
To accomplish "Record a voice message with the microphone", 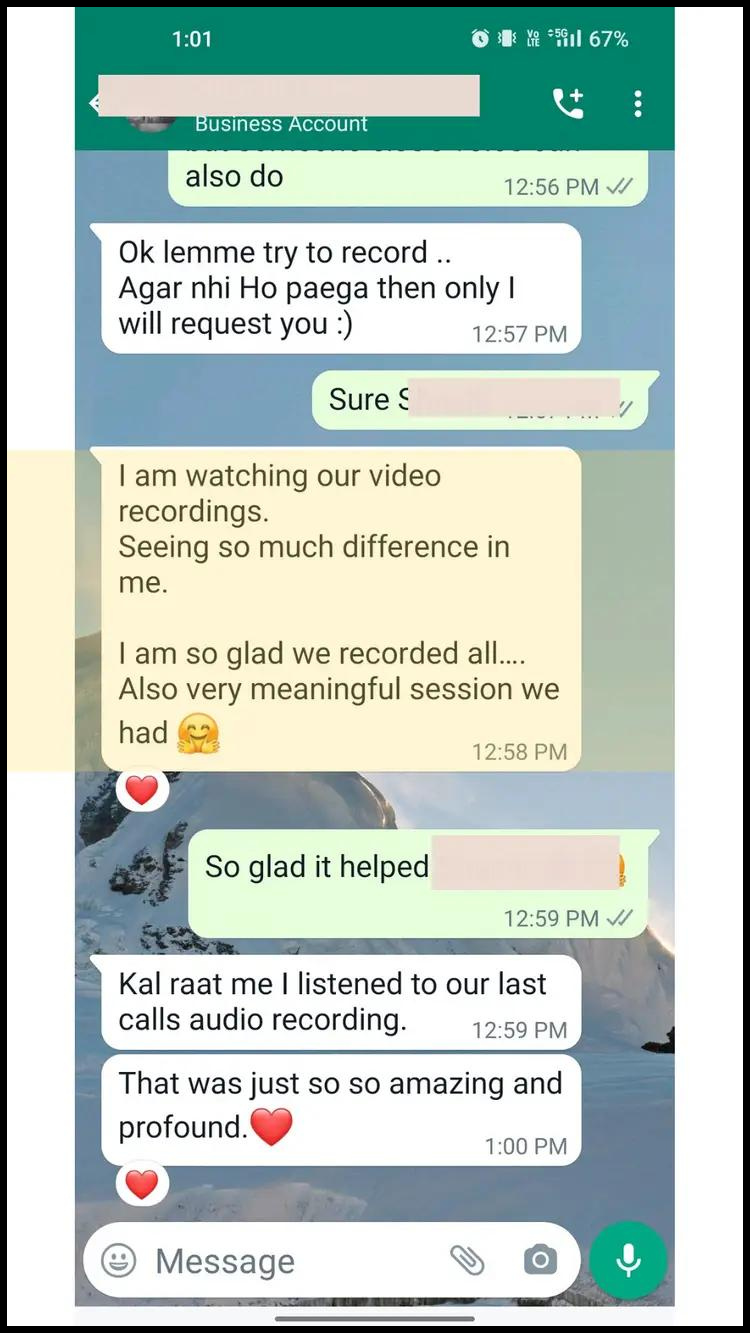I will pyautogui.click(x=628, y=1260).
